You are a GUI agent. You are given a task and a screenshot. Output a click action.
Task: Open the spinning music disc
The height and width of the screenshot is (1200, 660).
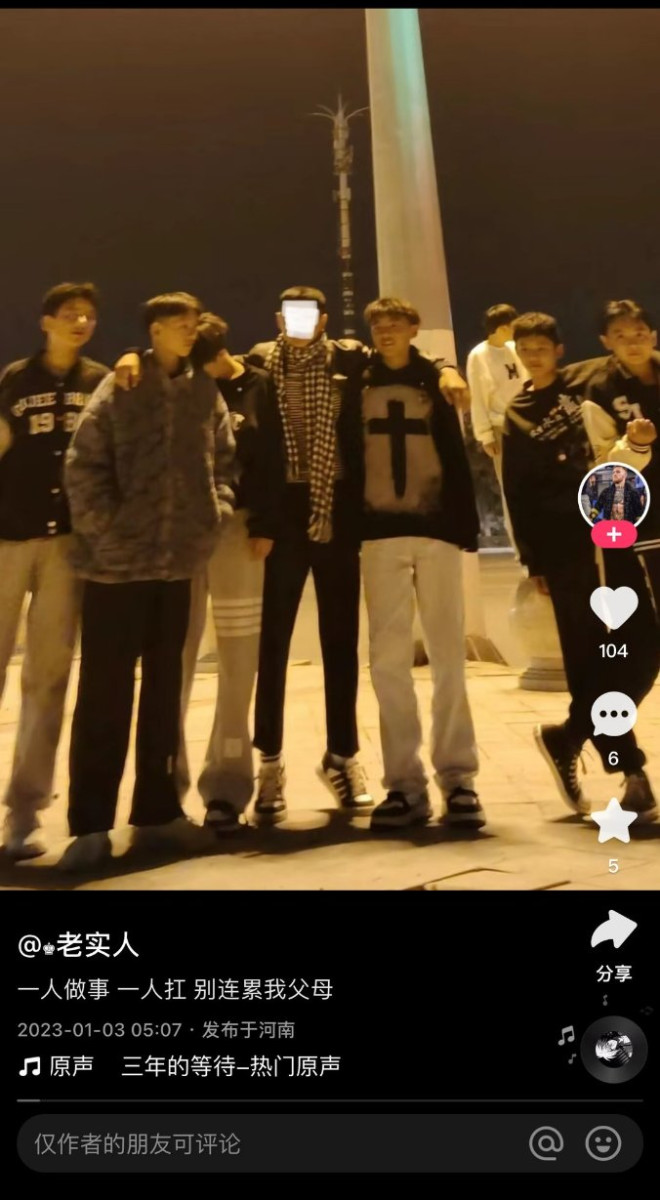(x=614, y=1049)
